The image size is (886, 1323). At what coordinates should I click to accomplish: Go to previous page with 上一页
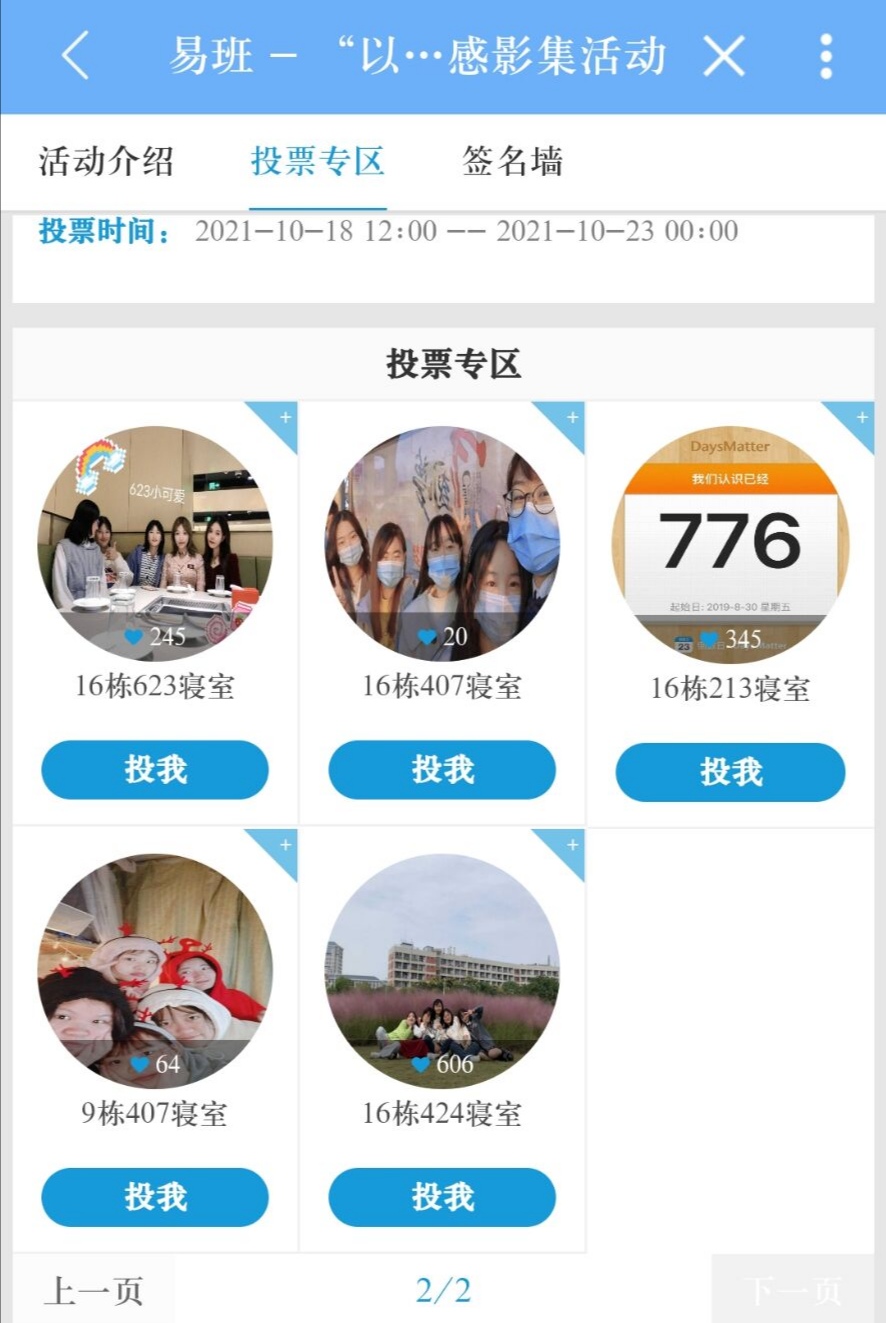(93, 1291)
